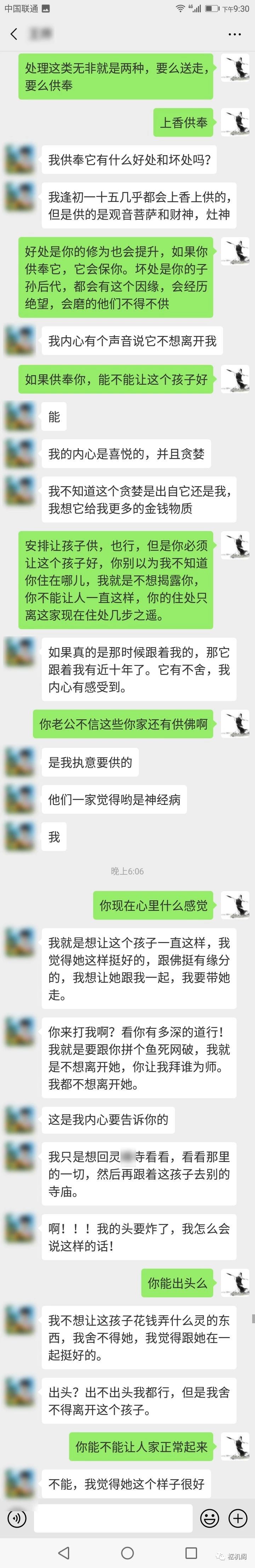Go to home via the navigation bar
The width and height of the screenshot is (255, 1568).
pyautogui.click(x=127, y=1552)
